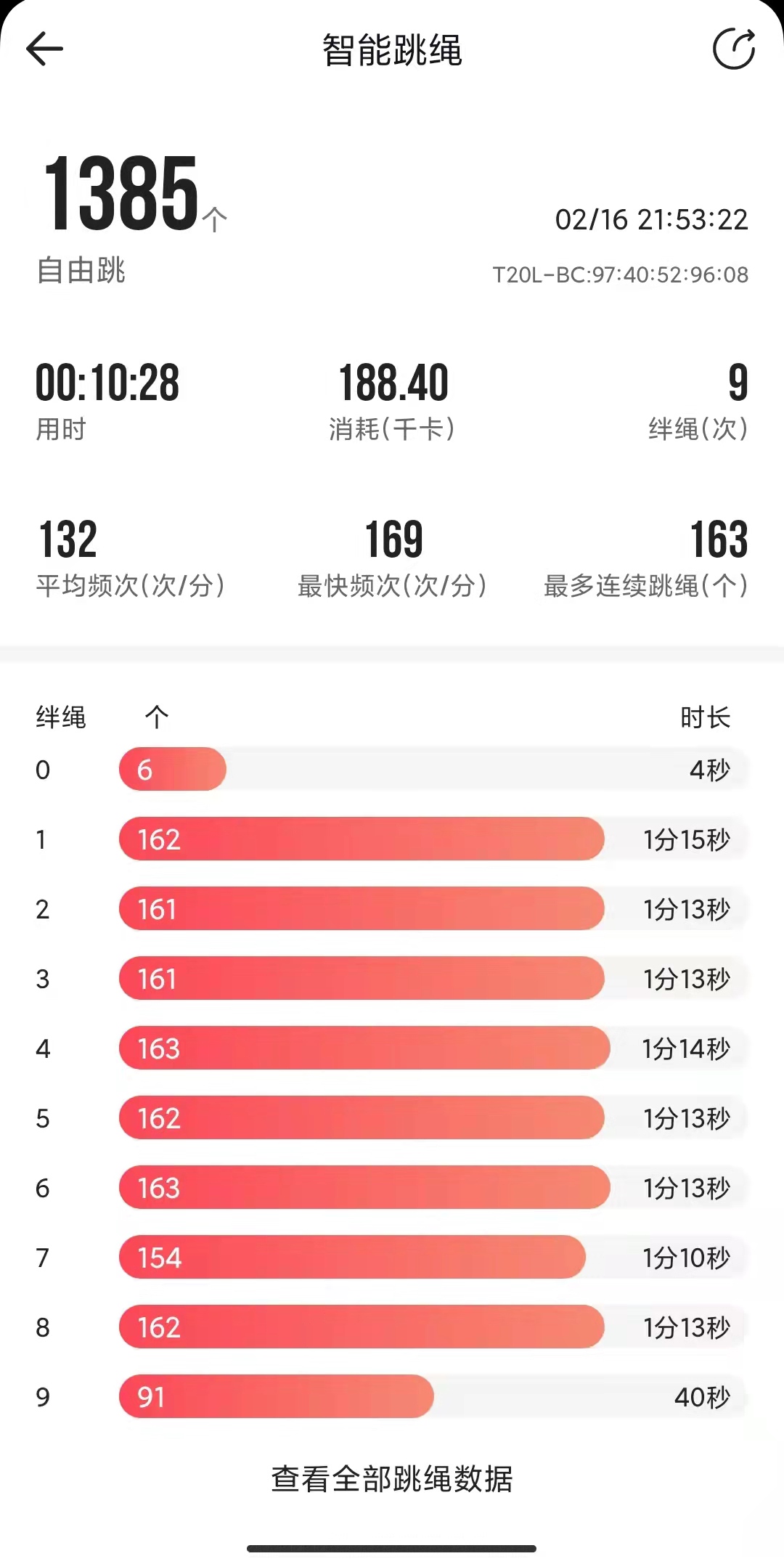Share this jump rope record
The height and width of the screenshot is (1564, 784).
pyautogui.click(x=734, y=49)
